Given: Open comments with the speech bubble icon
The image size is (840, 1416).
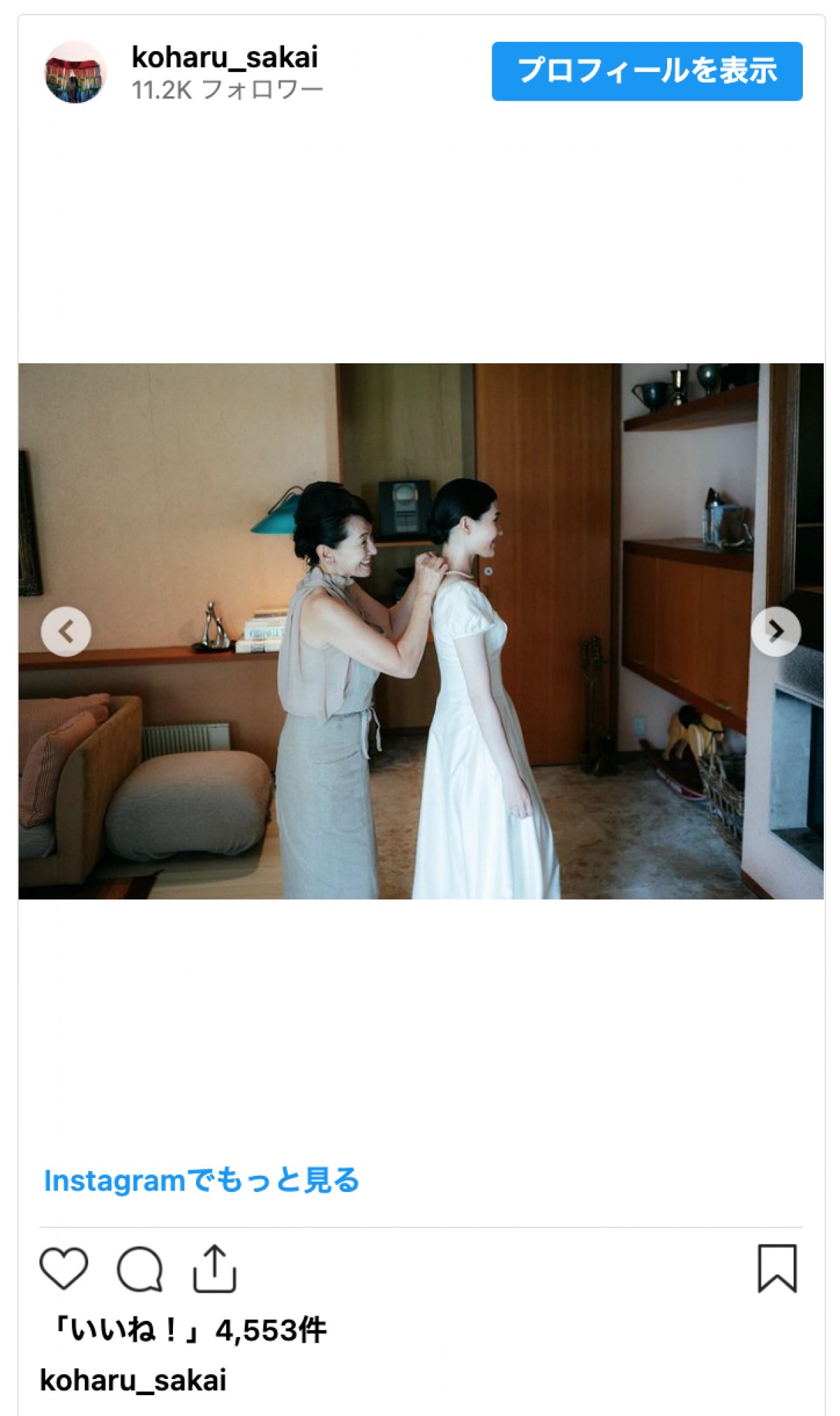Looking at the screenshot, I should [140, 1268].
